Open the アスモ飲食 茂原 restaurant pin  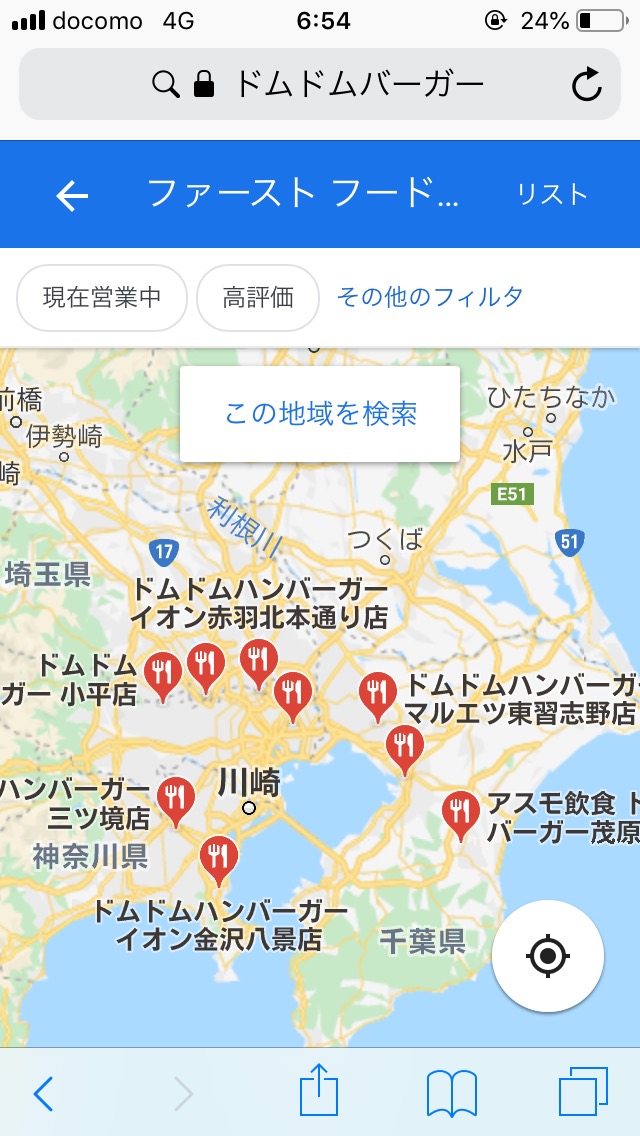(460, 813)
